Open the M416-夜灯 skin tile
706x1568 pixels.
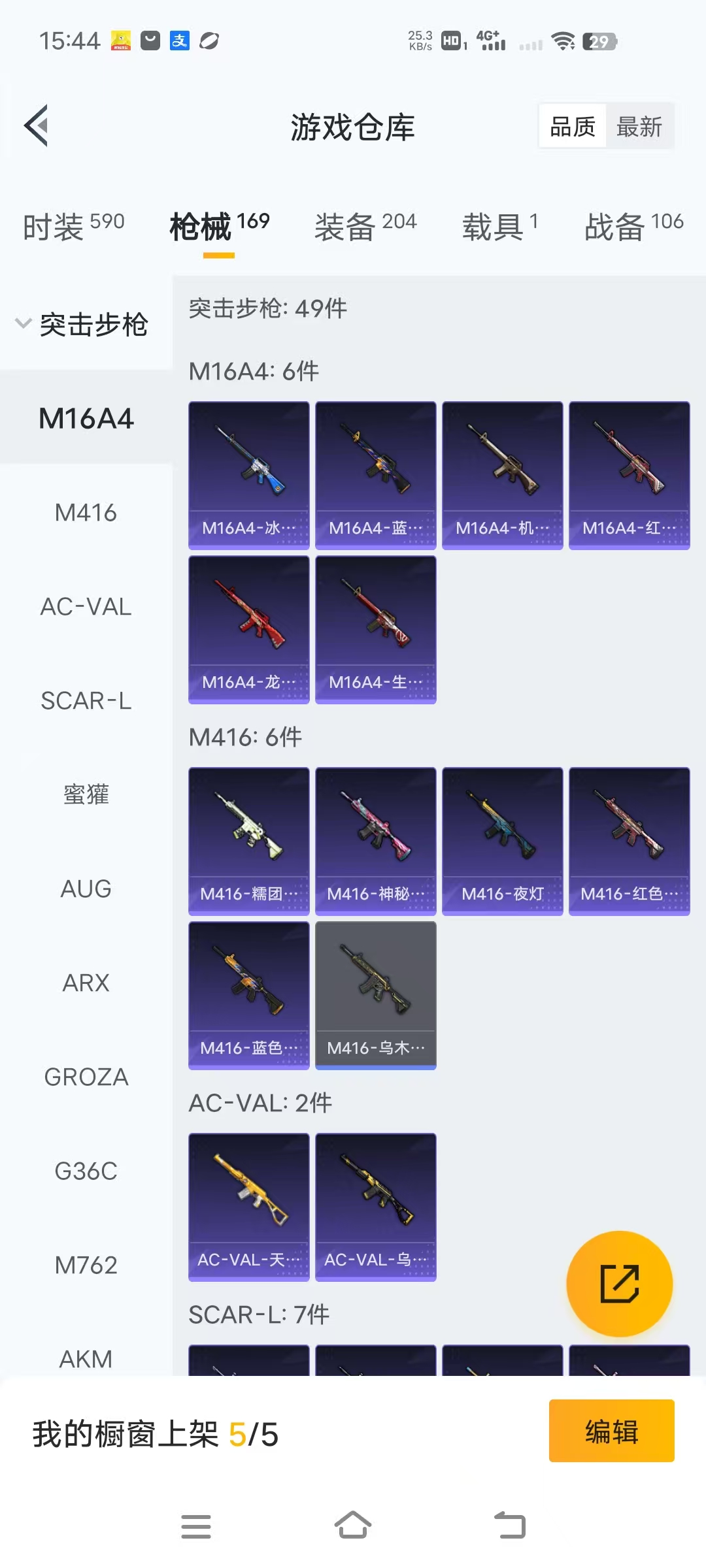(x=502, y=841)
